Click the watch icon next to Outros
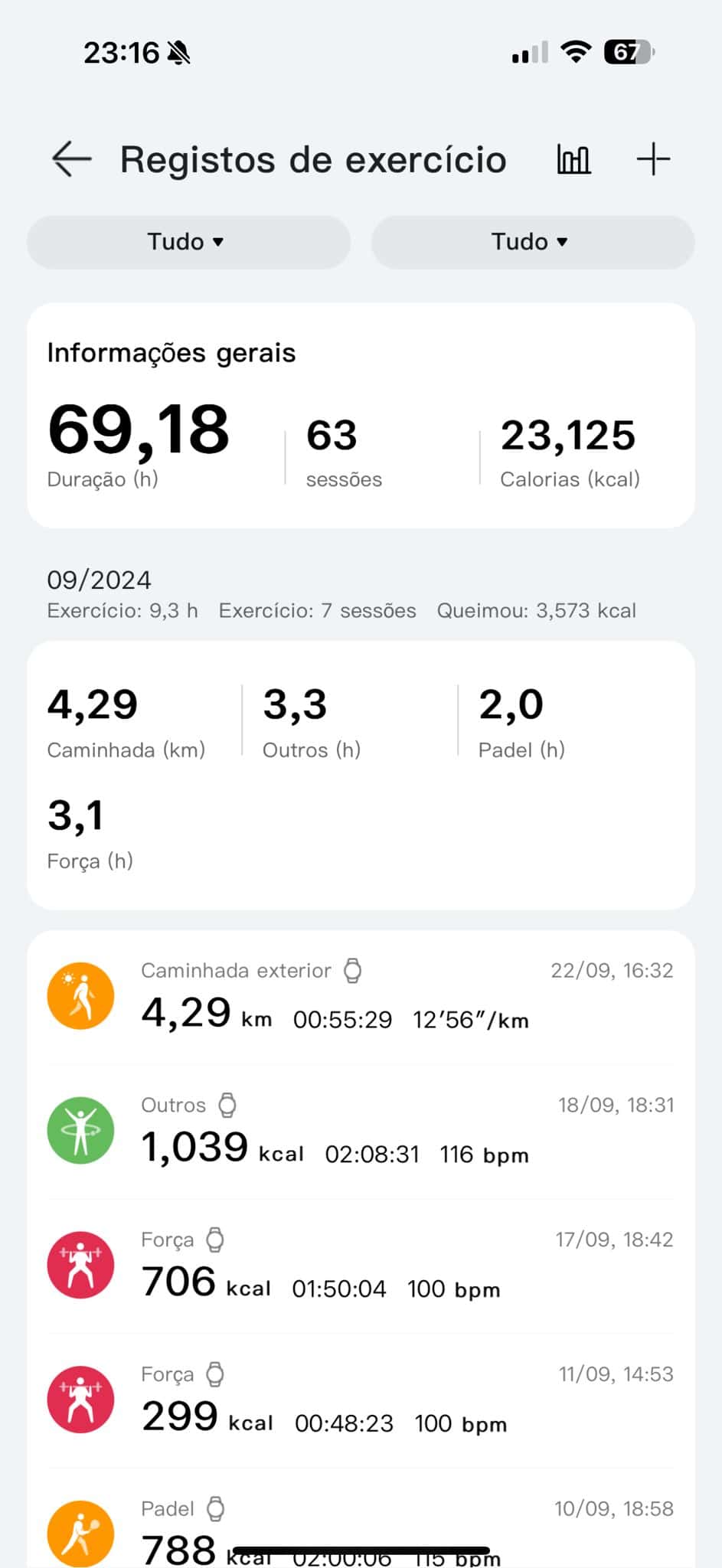 (x=225, y=1104)
